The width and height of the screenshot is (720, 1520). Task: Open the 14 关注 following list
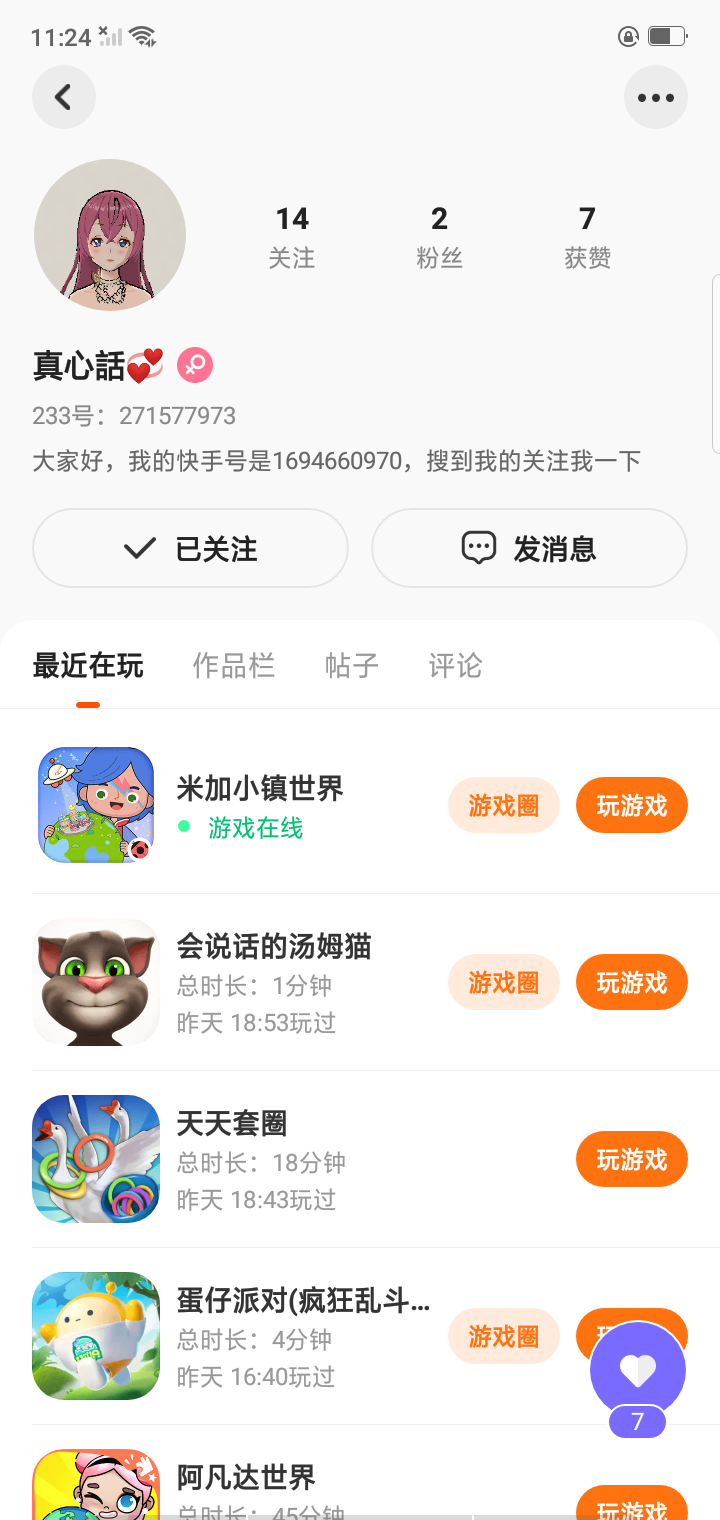click(292, 236)
